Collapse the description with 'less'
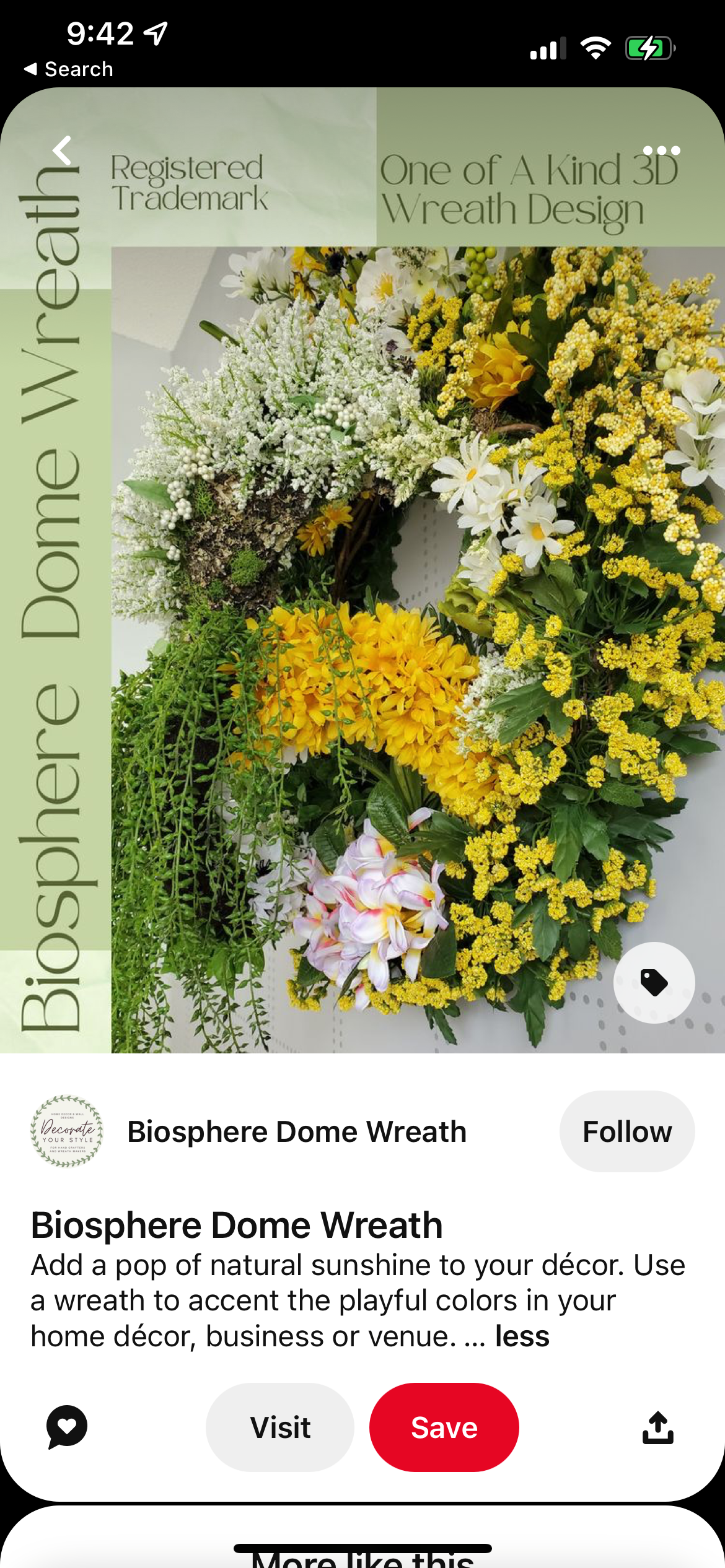The image size is (725, 1568). point(522,1336)
